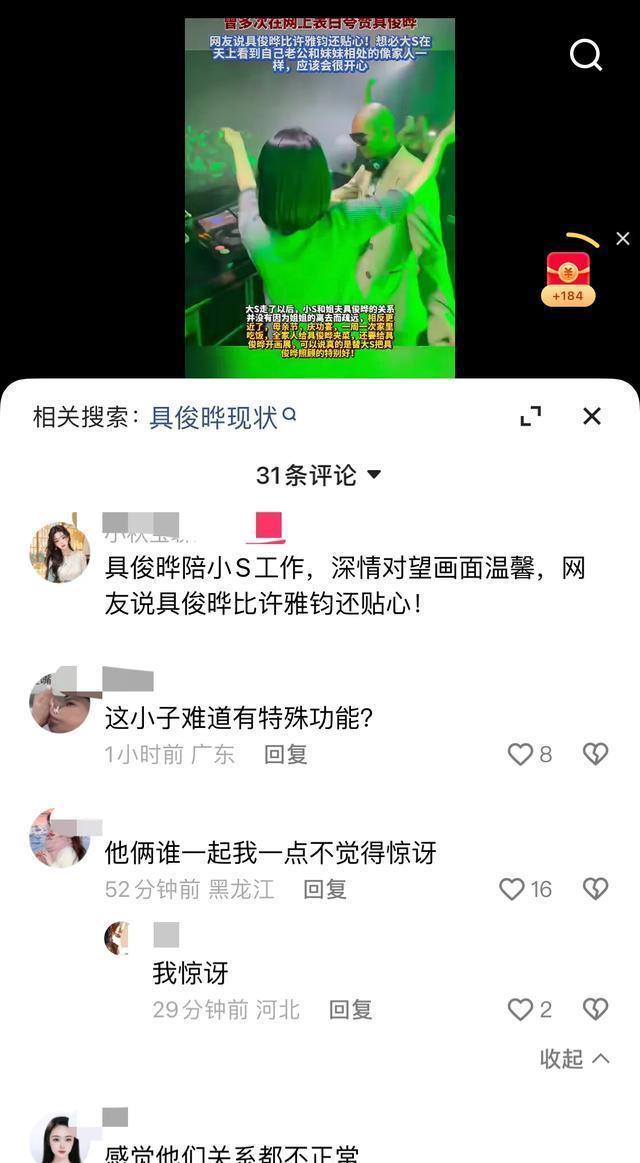This screenshot has width=640, height=1163.
Task: Open the search magnifier icon
Action: [x=586, y=55]
